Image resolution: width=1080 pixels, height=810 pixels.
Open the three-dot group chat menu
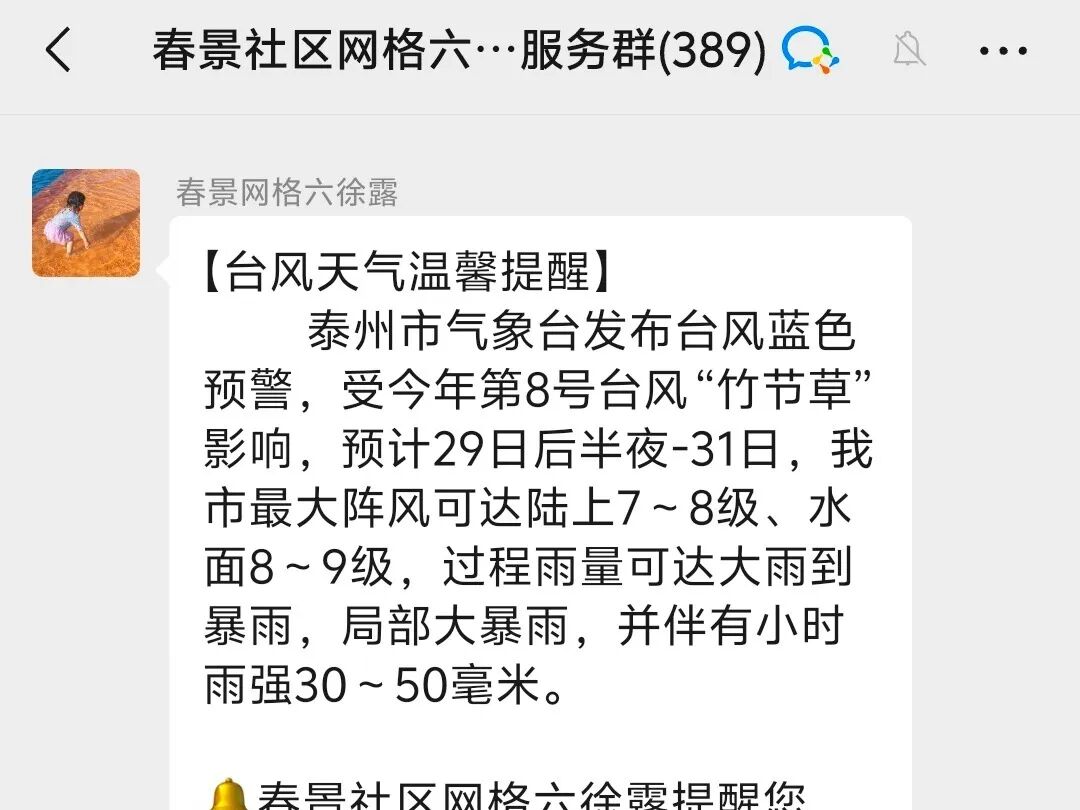(x=1003, y=50)
